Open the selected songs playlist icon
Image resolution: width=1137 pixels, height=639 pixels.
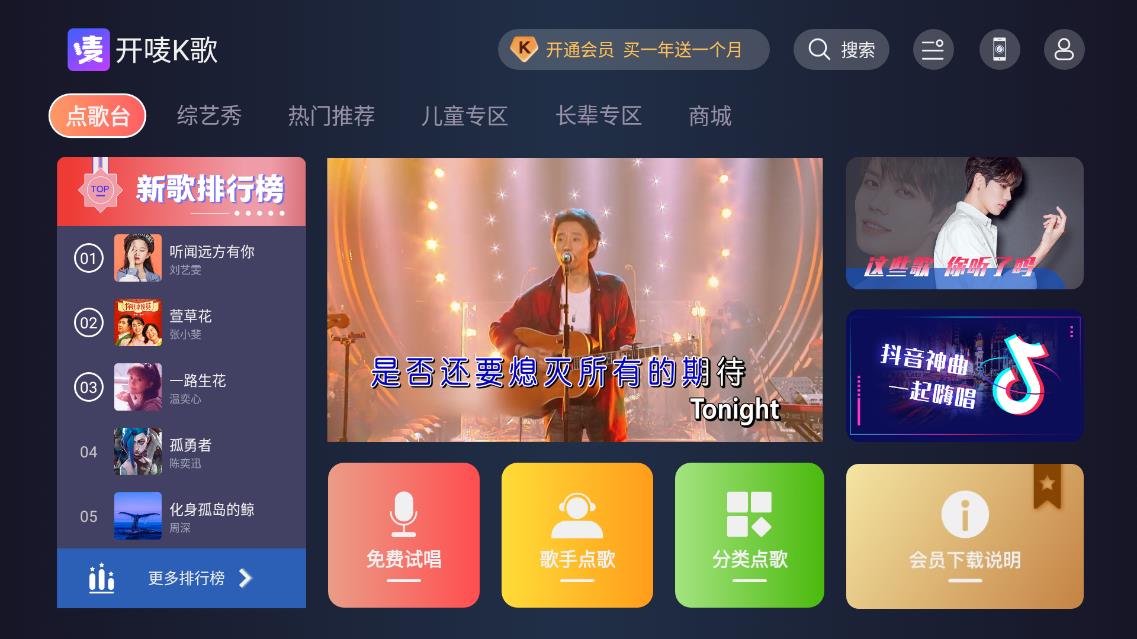[933, 50]
